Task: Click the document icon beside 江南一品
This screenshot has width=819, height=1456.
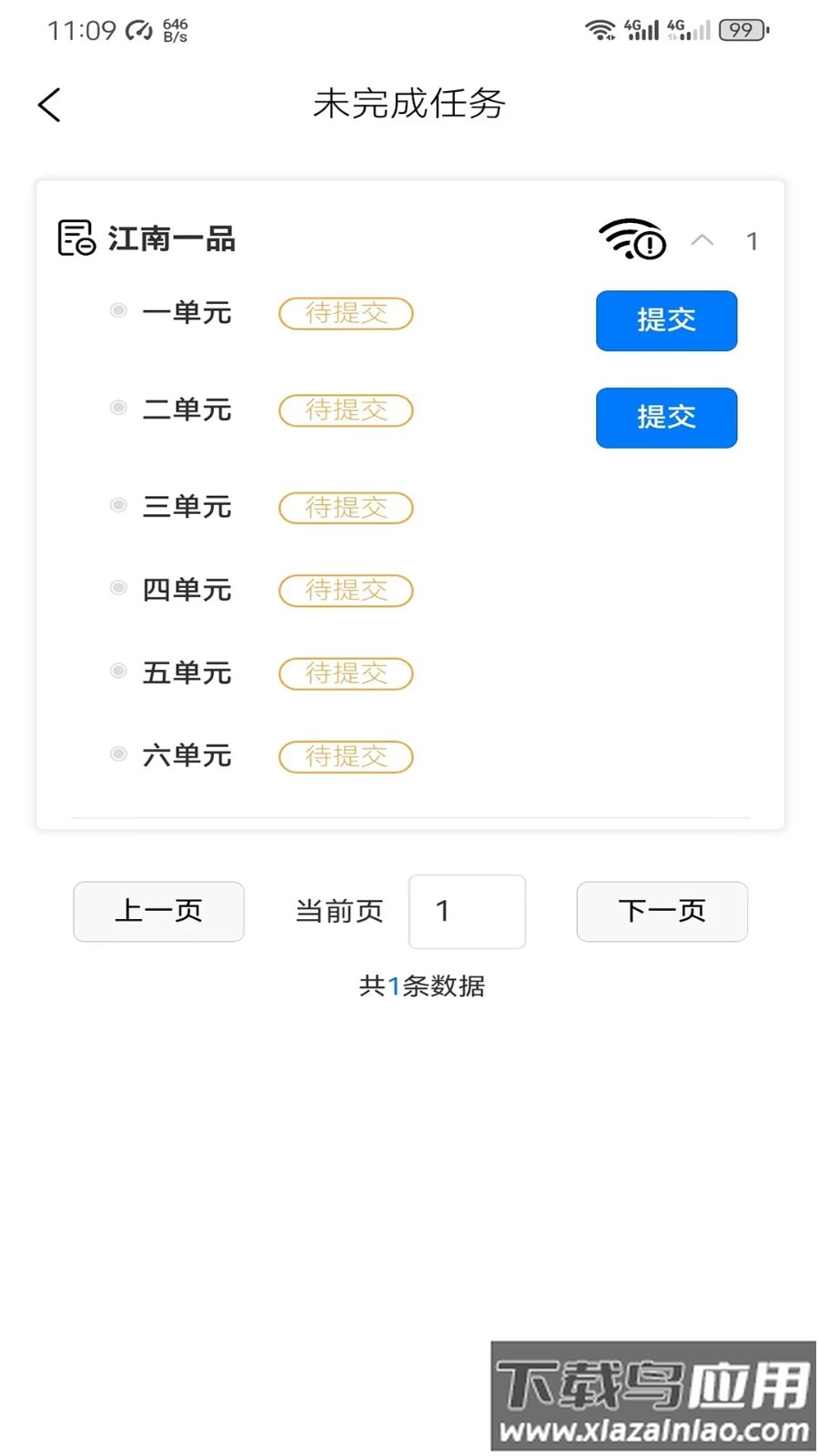Action: [76, 238]
